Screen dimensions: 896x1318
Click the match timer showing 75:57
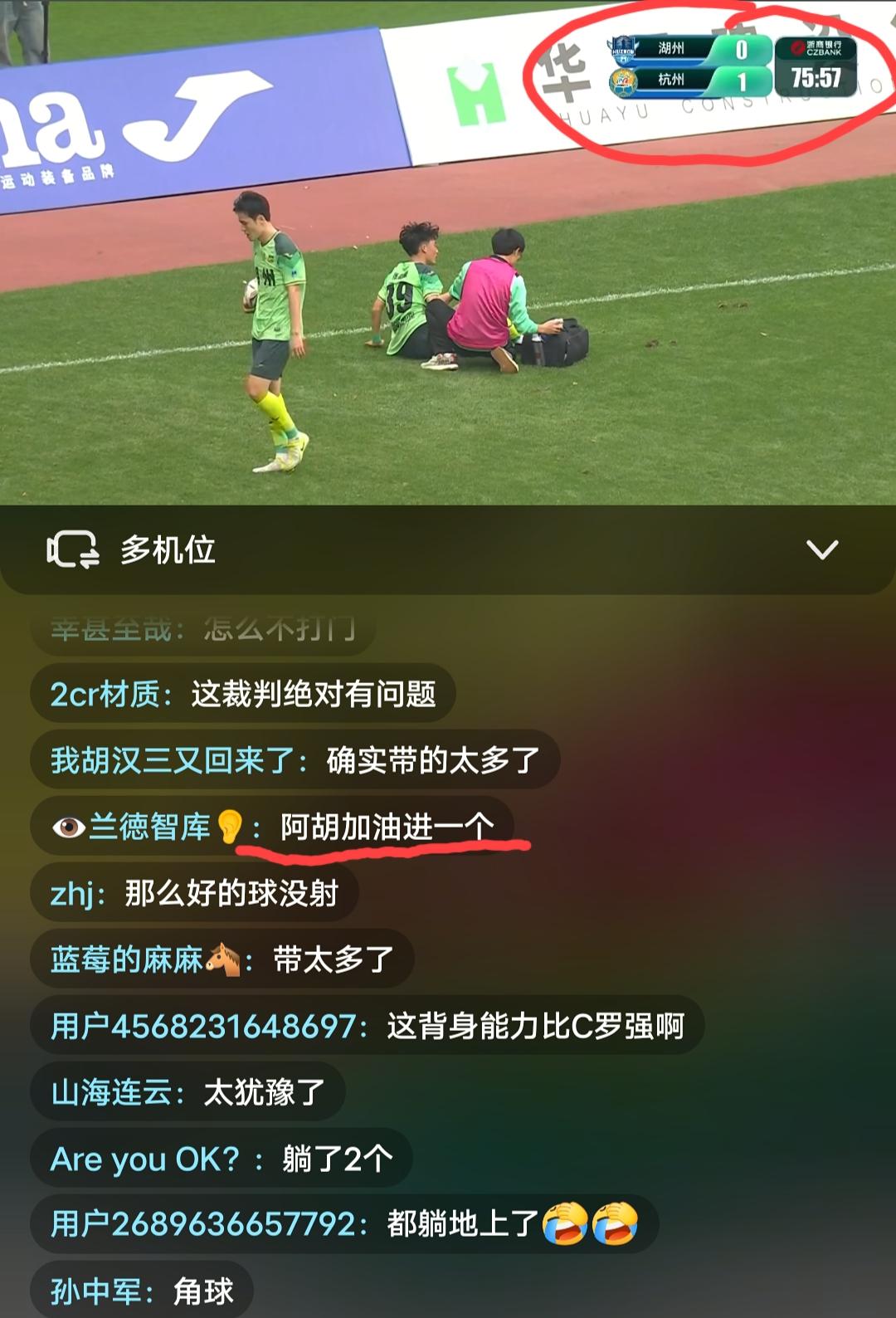(x=816, y=77)
